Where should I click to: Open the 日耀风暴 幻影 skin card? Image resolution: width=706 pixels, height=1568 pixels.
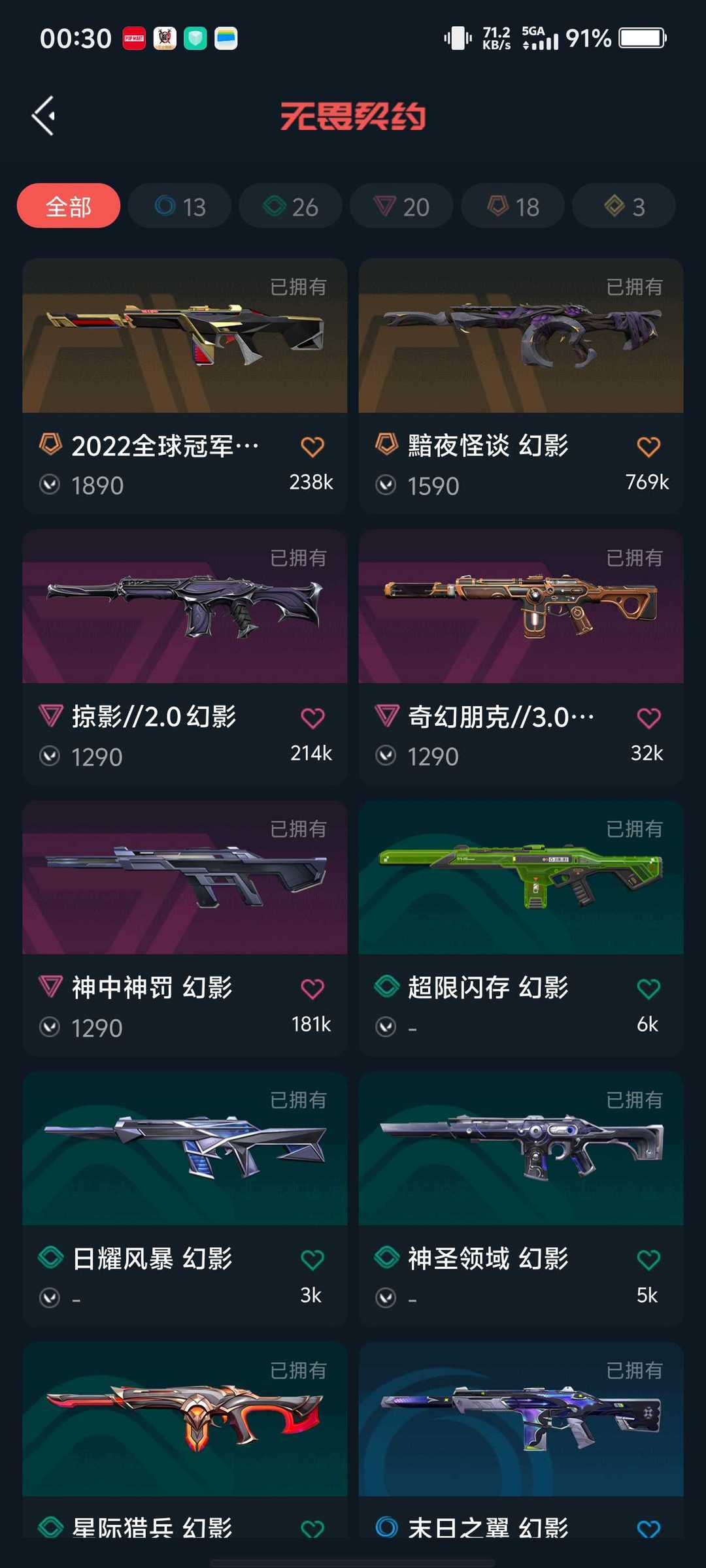(184, 1150)
